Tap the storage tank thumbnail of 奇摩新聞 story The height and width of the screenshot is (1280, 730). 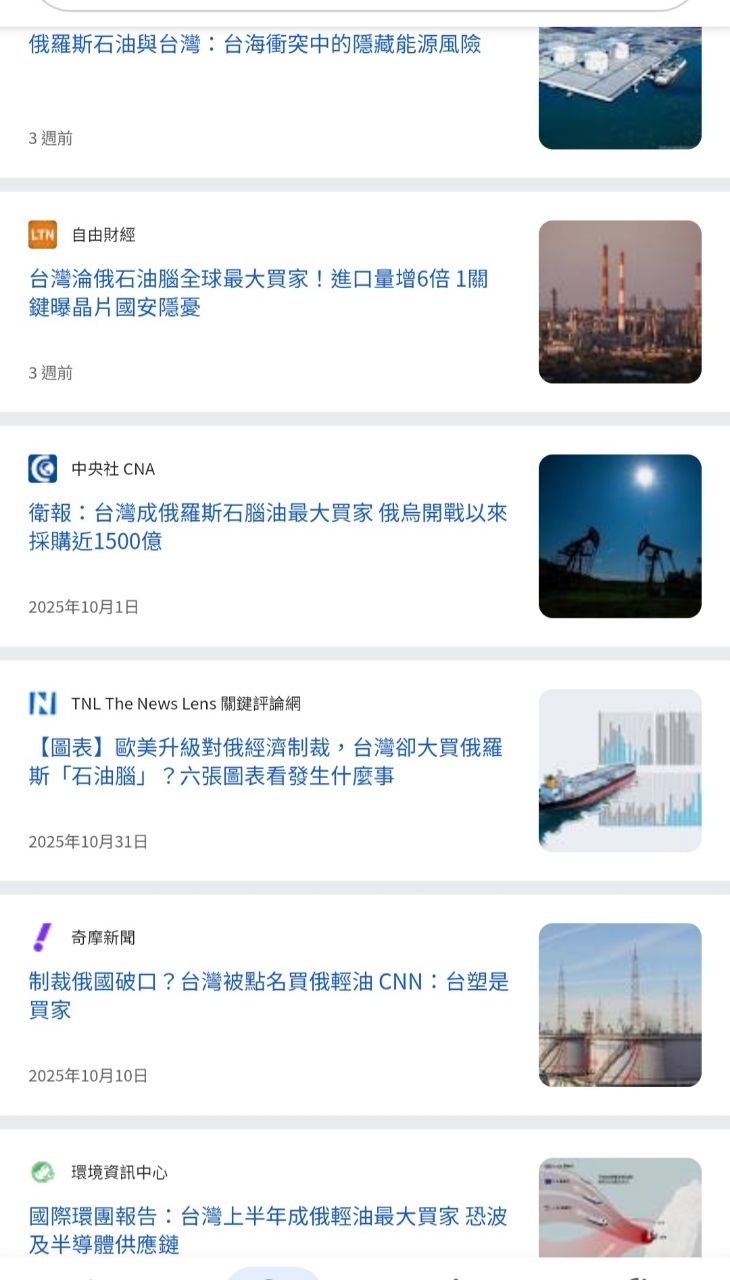(620, 1004)
